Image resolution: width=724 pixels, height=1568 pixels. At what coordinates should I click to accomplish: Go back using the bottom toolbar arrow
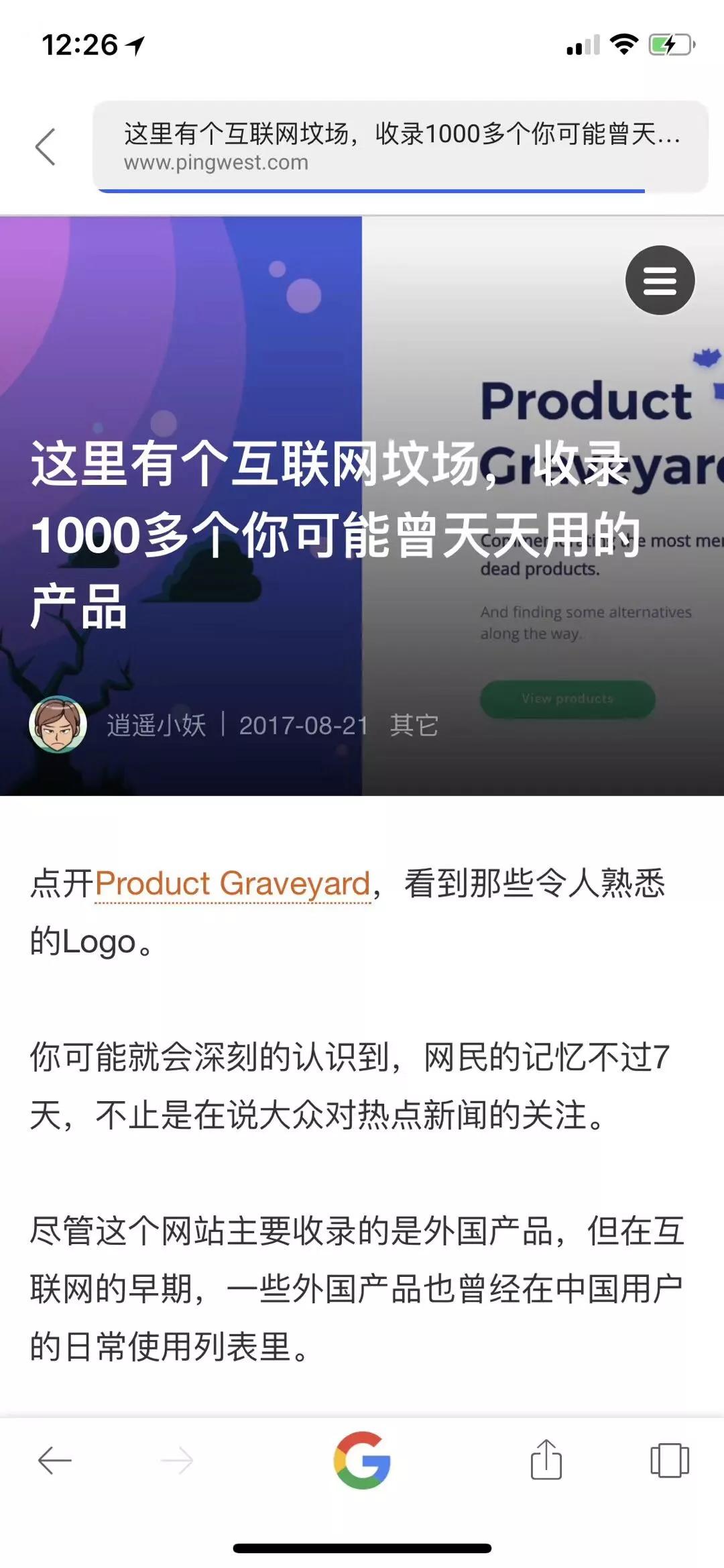coord(55,1460)
